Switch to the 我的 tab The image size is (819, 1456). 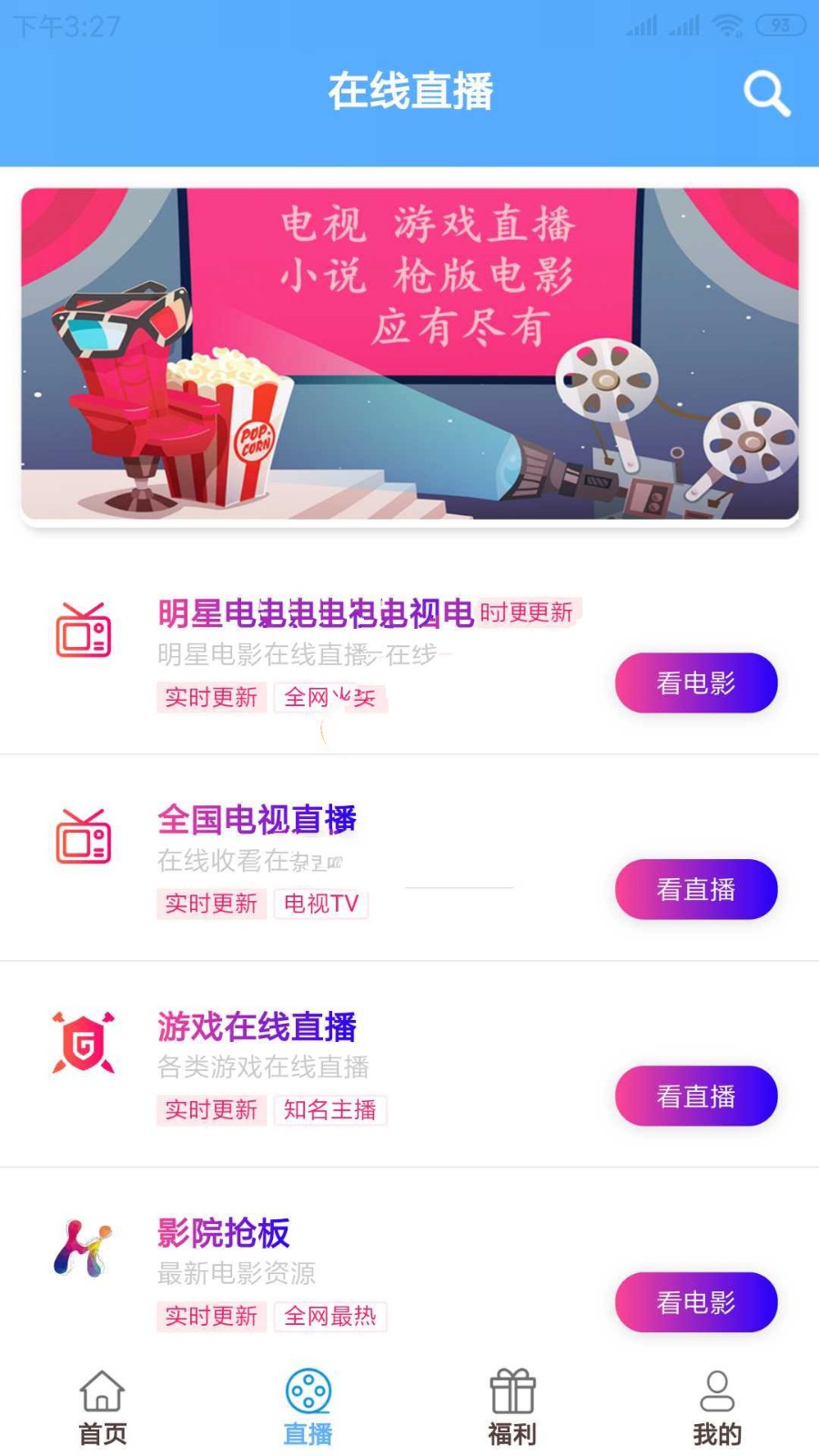(716, 1406)
